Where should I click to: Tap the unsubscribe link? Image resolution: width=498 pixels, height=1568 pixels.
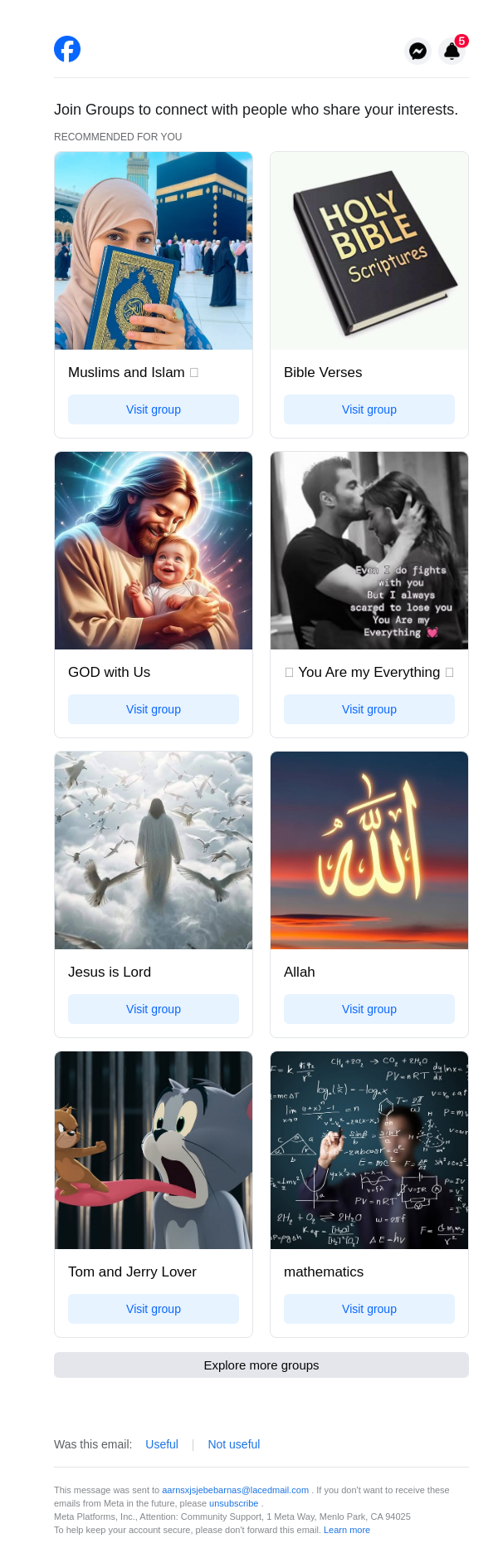(x=233, y=1503)
